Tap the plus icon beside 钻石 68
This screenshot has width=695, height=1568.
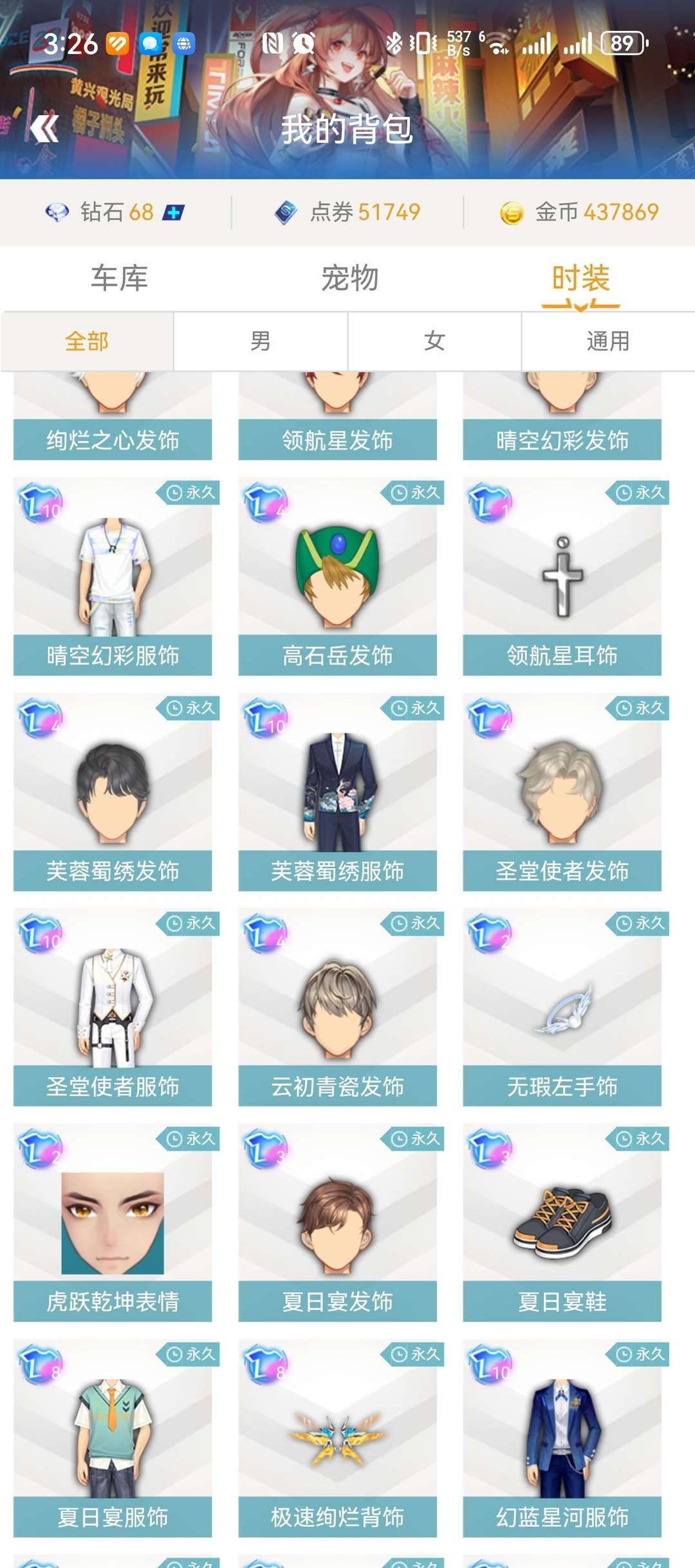pos(173,212)
